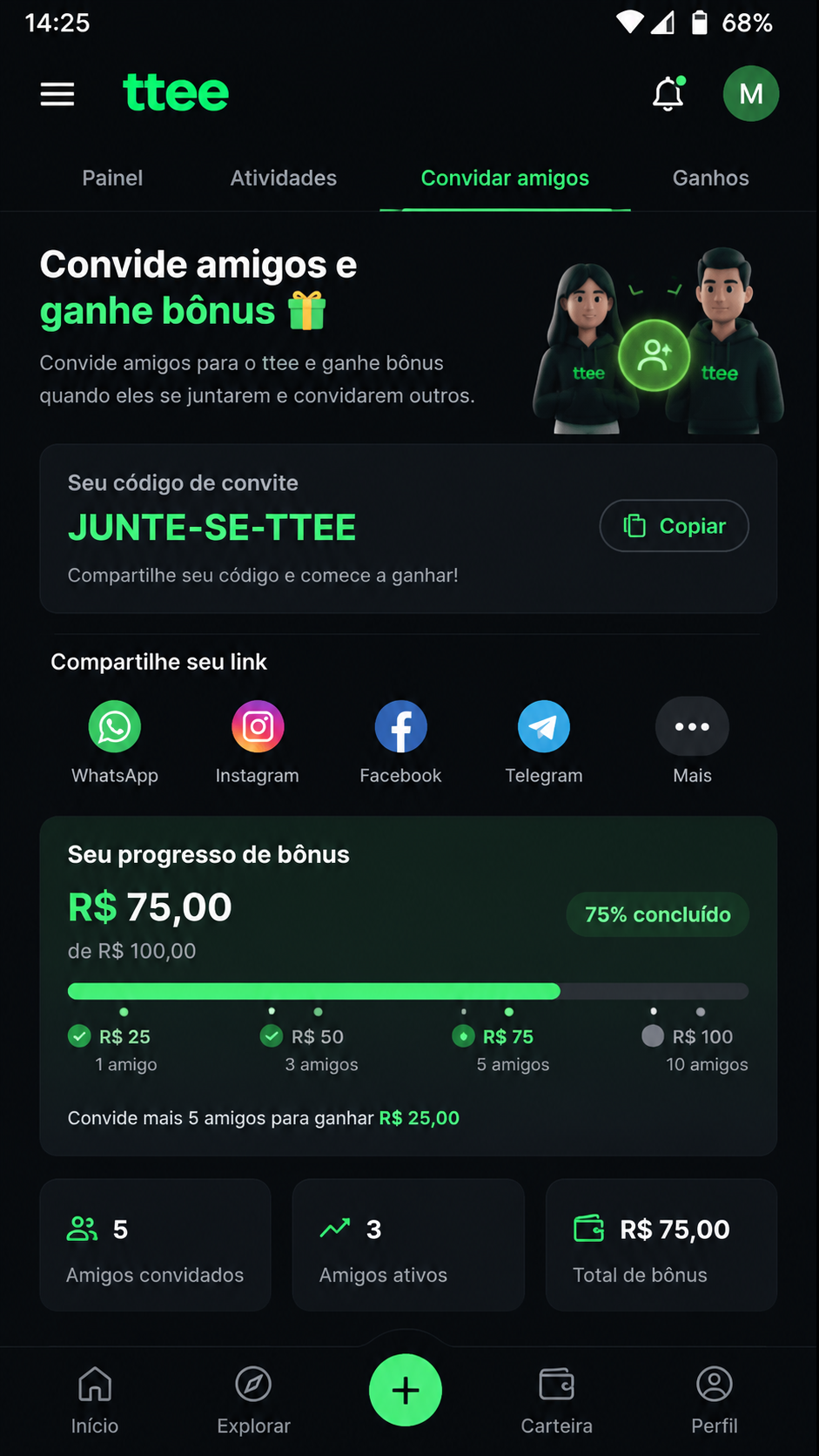Open the hamburger drawer menu
This screenshot has width=819, height=1456.
[x=57, y=94]
